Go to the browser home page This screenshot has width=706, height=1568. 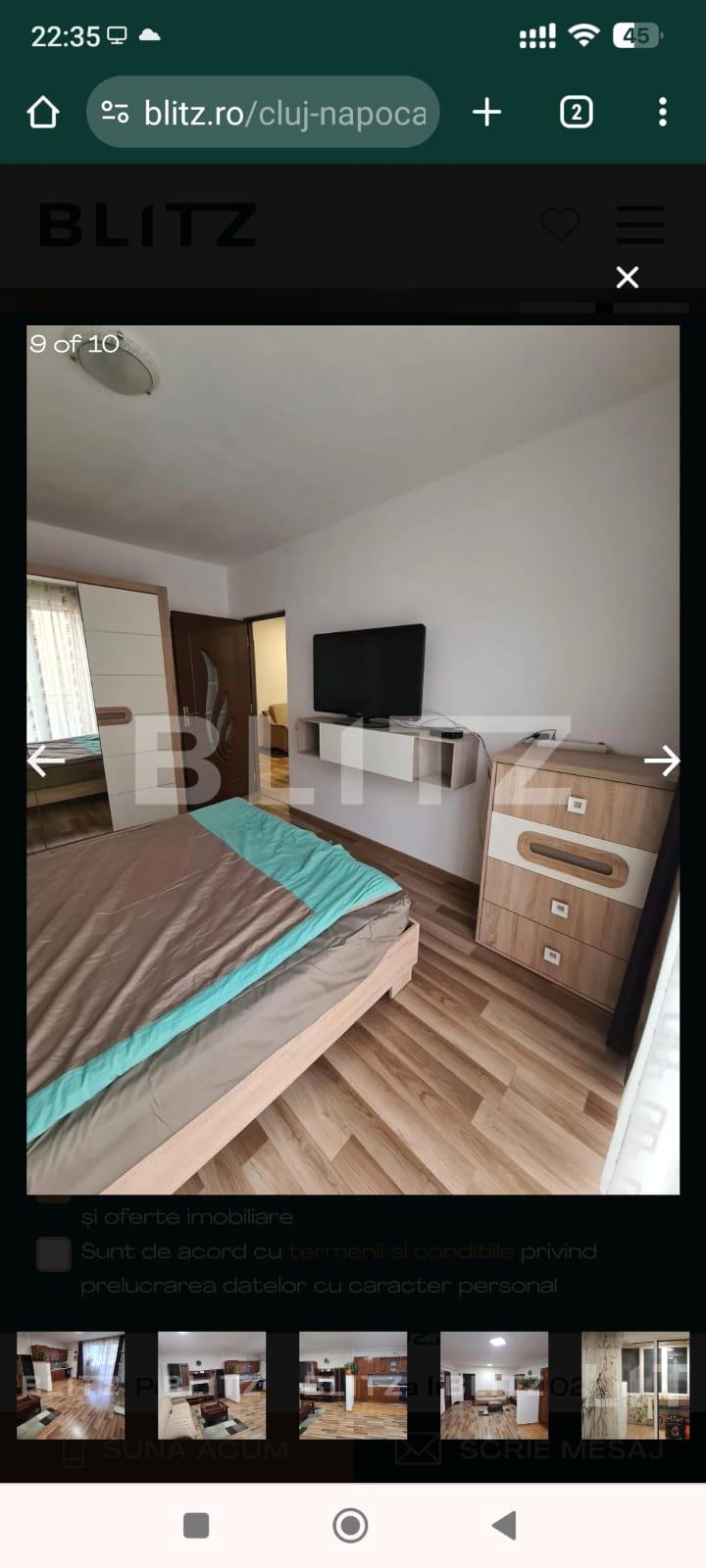pyautogui.click(x=43, y=113)
